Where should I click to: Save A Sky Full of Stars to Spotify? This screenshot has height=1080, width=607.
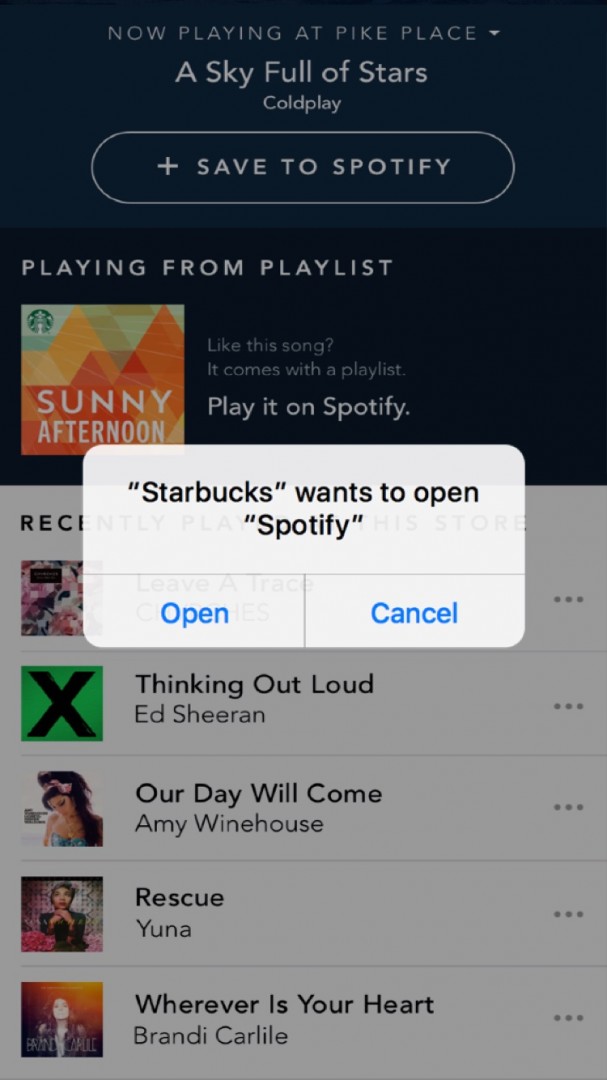point(303,167)
